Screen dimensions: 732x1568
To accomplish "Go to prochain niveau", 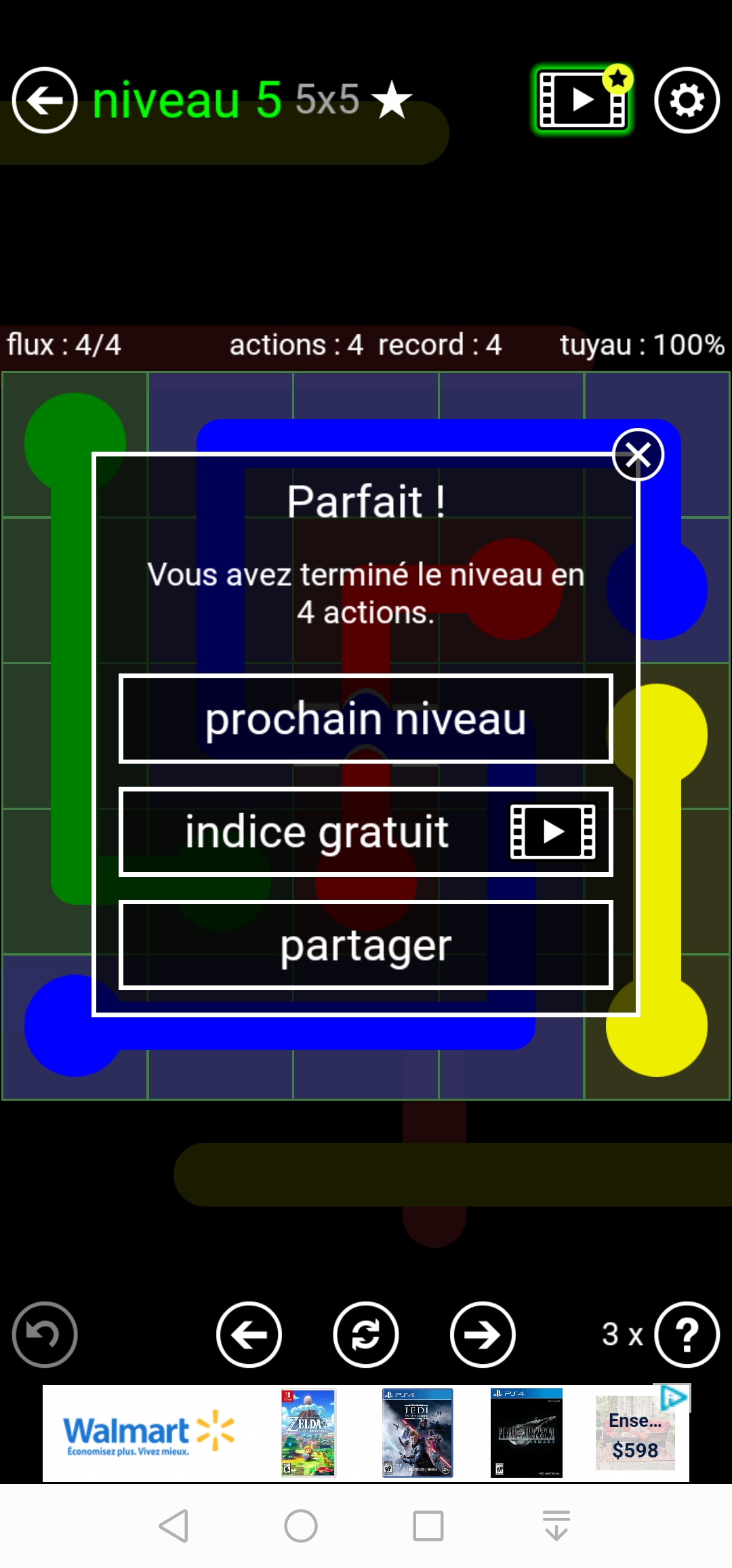I will [x=366, y=719].
